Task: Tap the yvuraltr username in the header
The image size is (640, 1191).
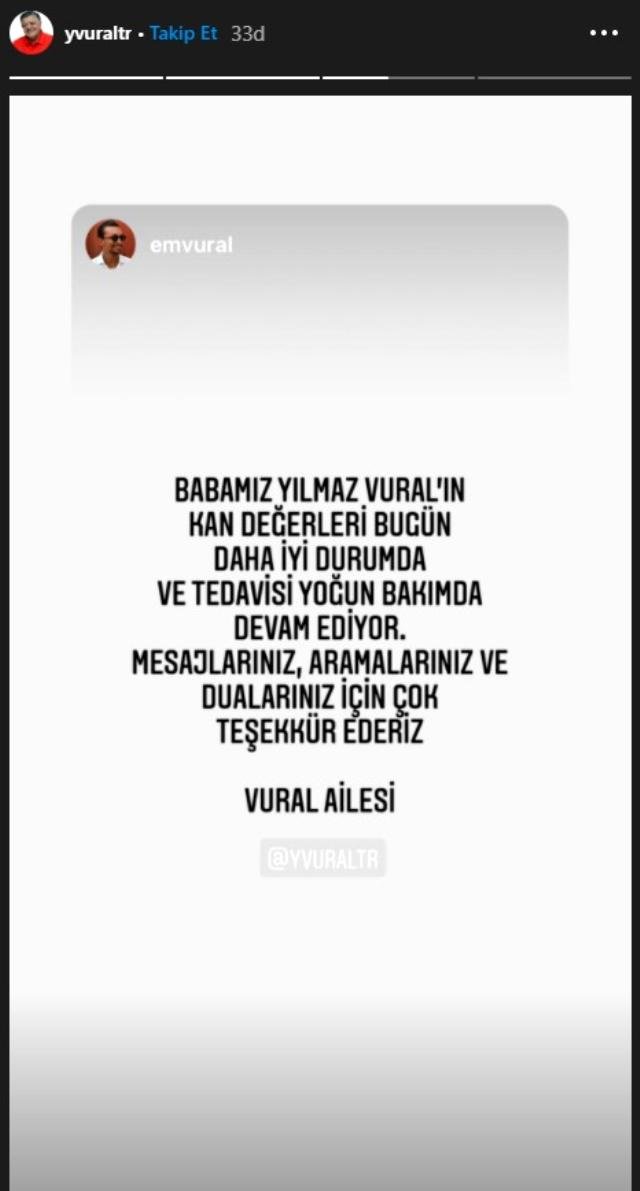Action: tap(97, 33)
